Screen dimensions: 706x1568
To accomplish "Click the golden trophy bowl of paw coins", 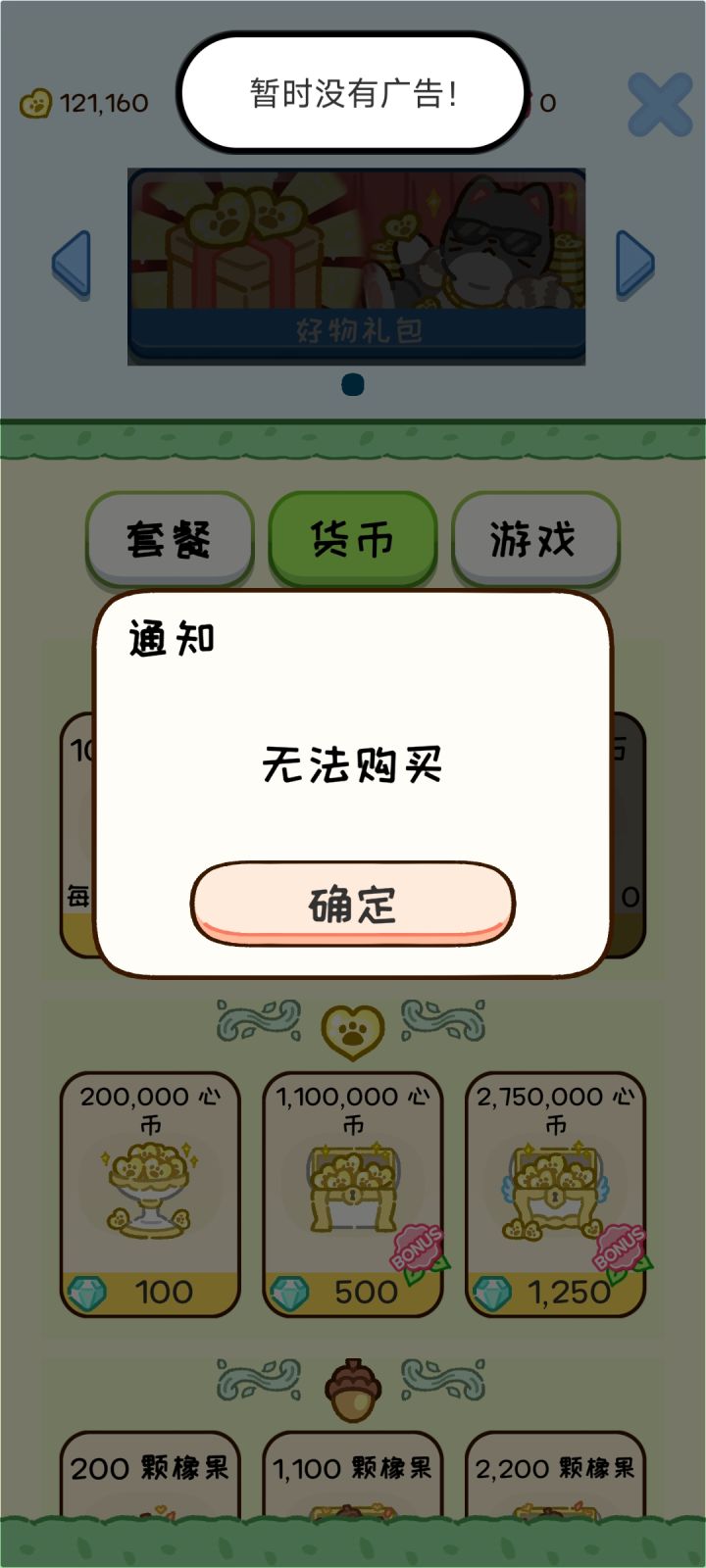I will click(x=149, y=1191).
